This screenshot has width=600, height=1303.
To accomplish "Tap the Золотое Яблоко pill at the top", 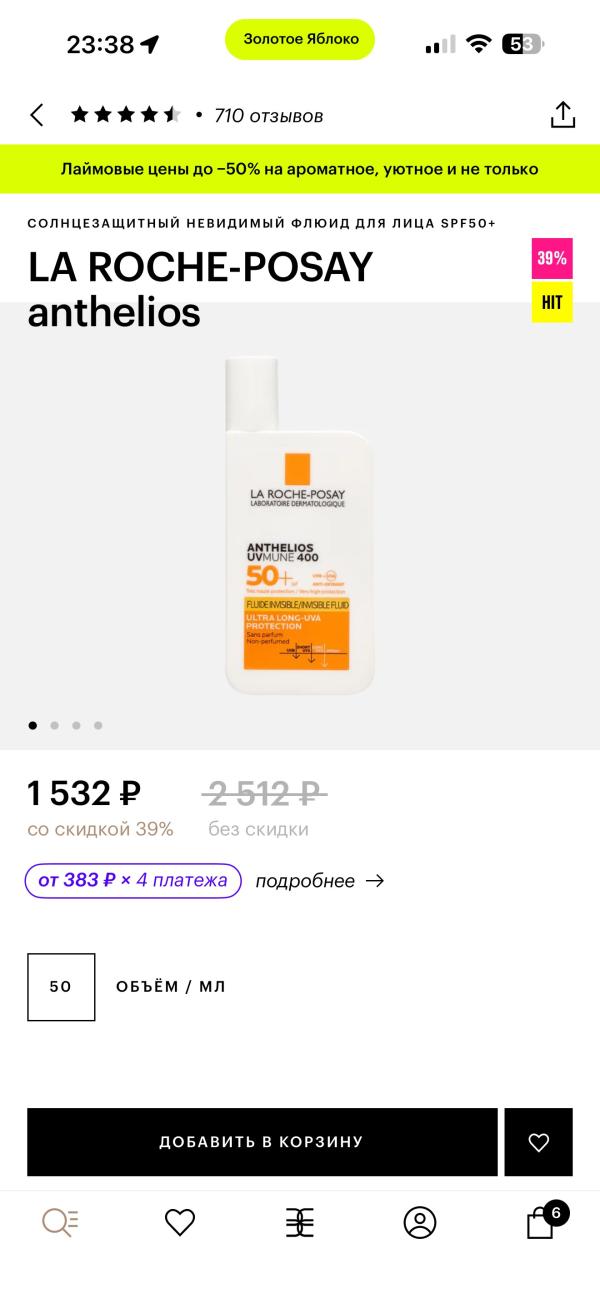I will click(x=300, y=39).
